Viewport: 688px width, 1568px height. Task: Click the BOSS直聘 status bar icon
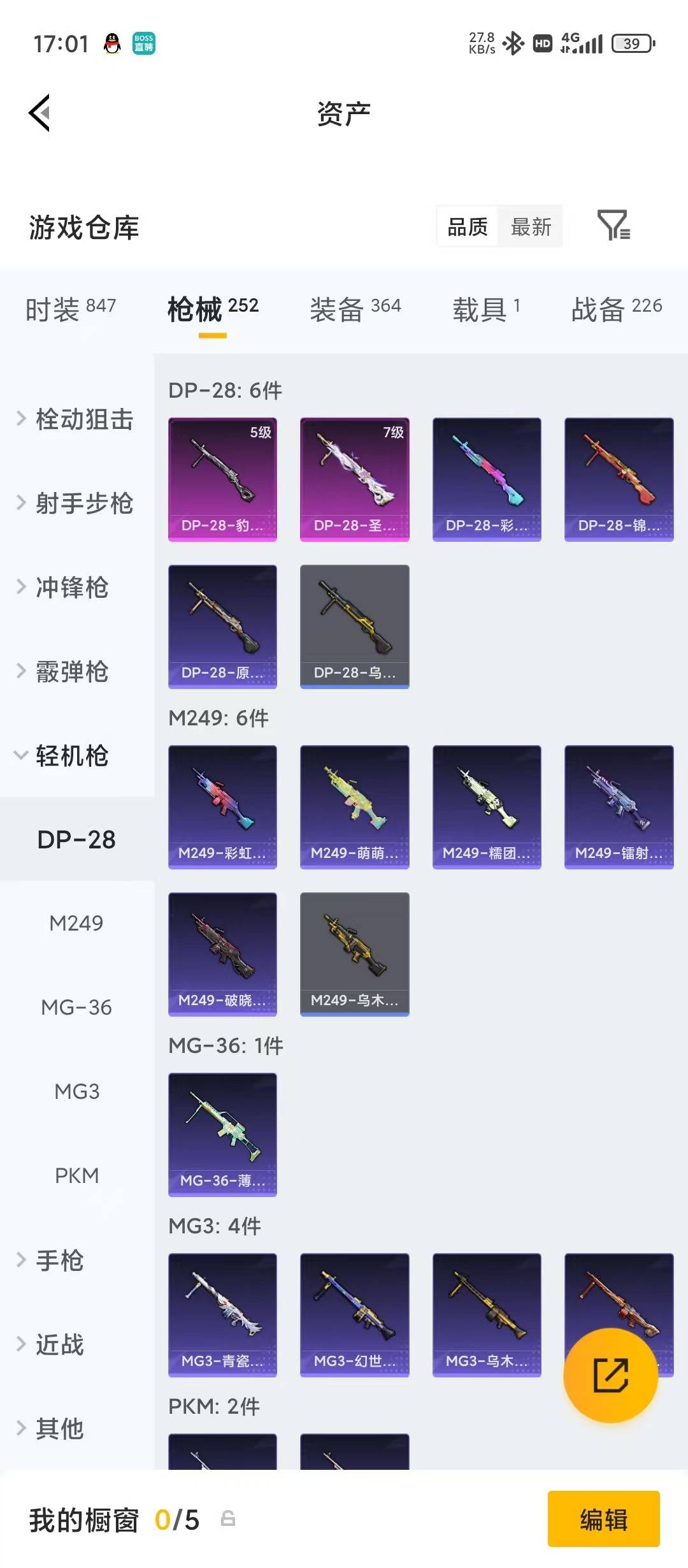coord(143,42)
